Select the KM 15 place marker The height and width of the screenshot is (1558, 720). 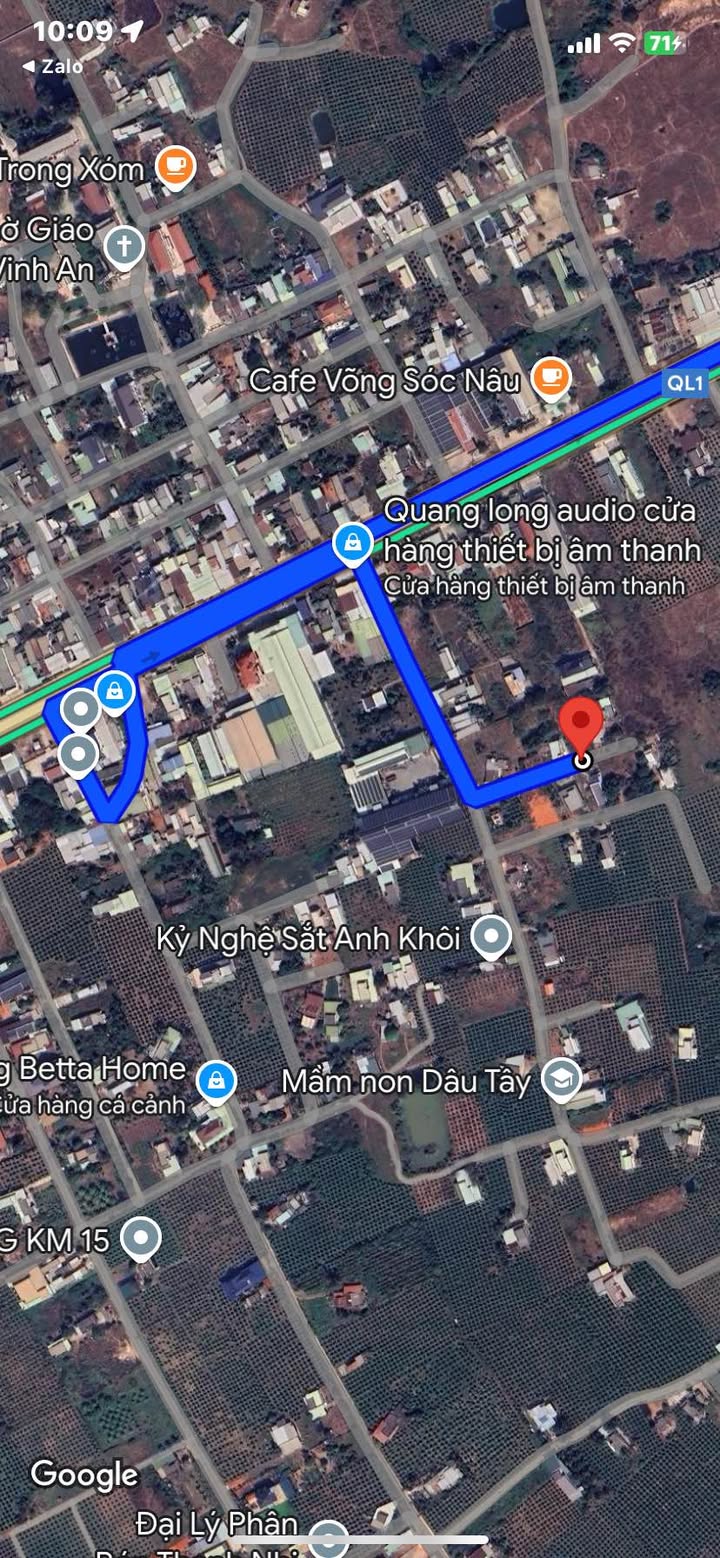pos(141,1240)
